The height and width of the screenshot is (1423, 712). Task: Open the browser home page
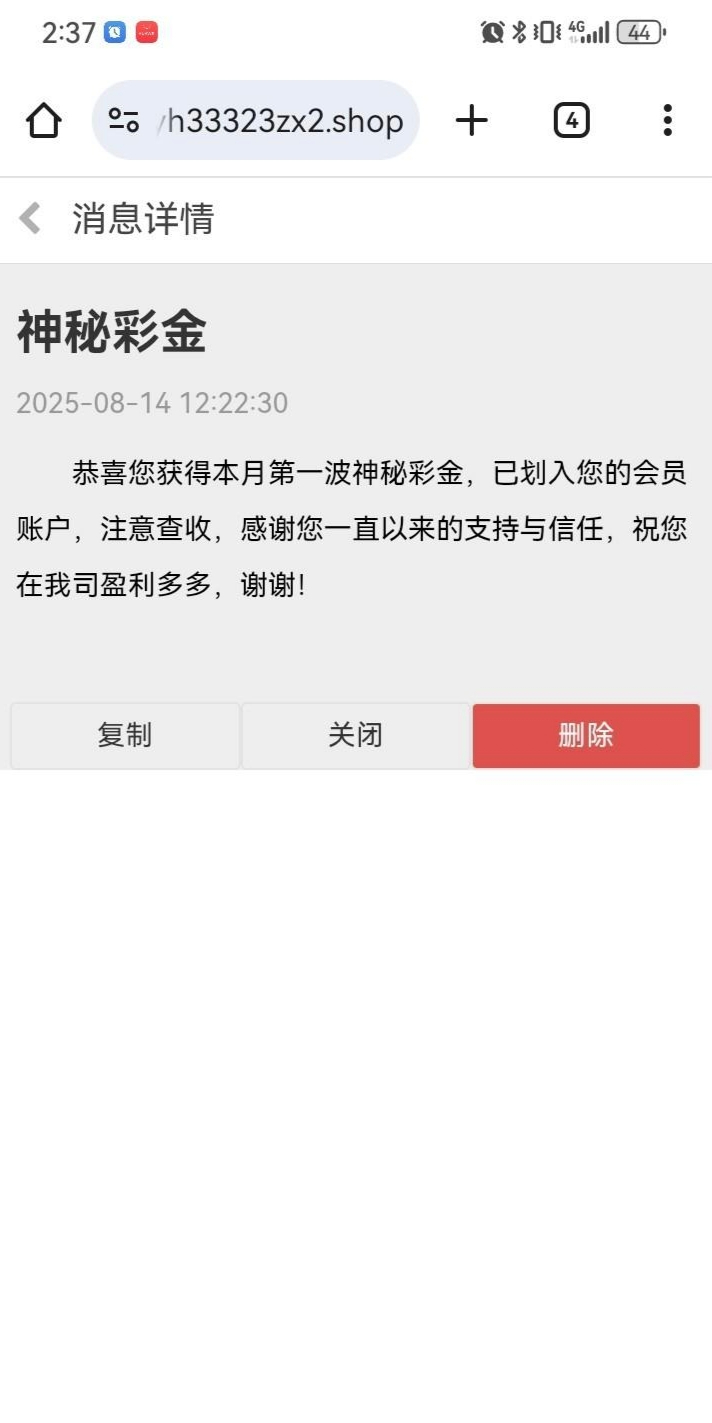coord(44,121)
